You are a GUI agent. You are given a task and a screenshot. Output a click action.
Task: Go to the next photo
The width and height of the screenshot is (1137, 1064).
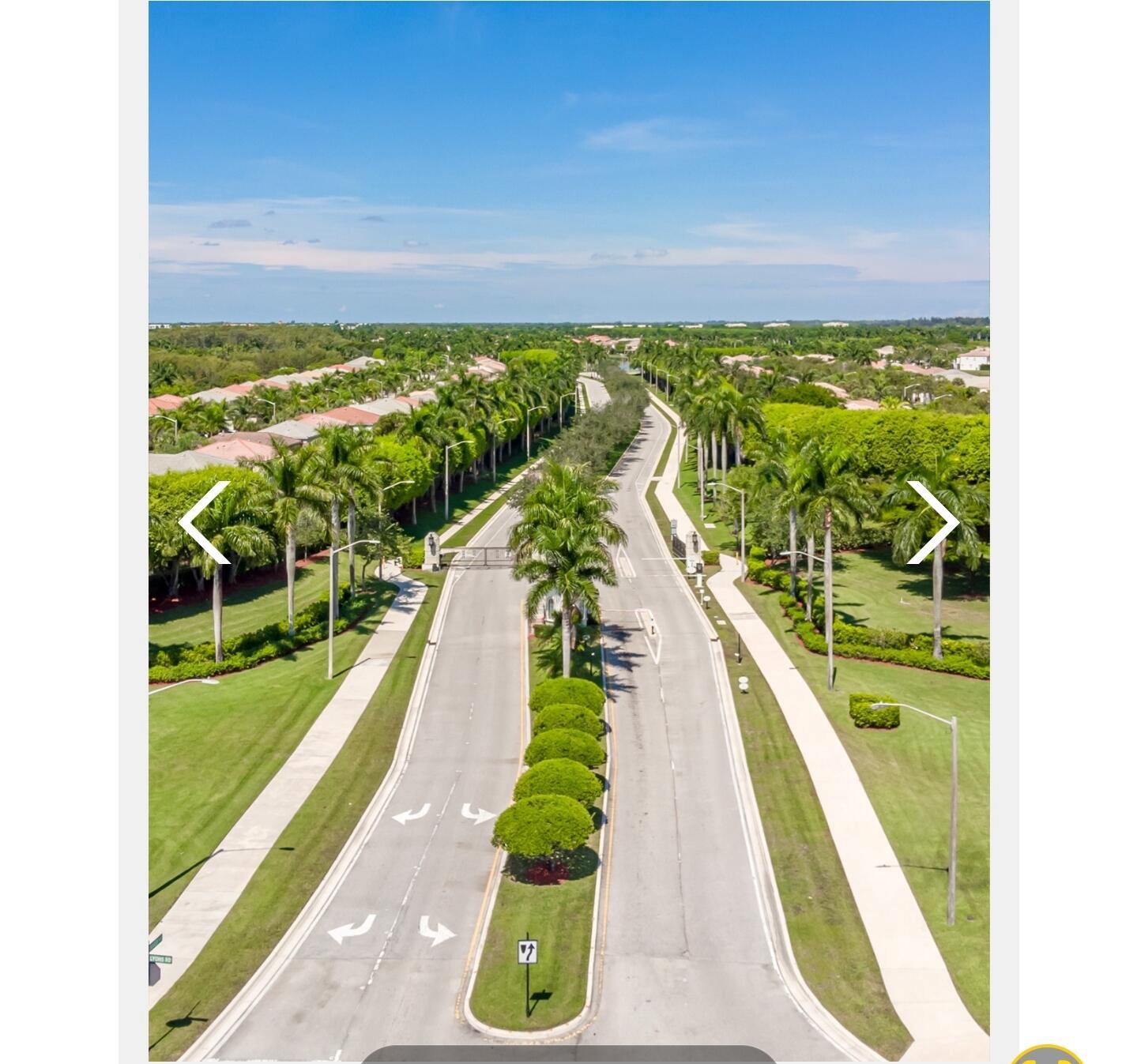(x=933, y=522)
